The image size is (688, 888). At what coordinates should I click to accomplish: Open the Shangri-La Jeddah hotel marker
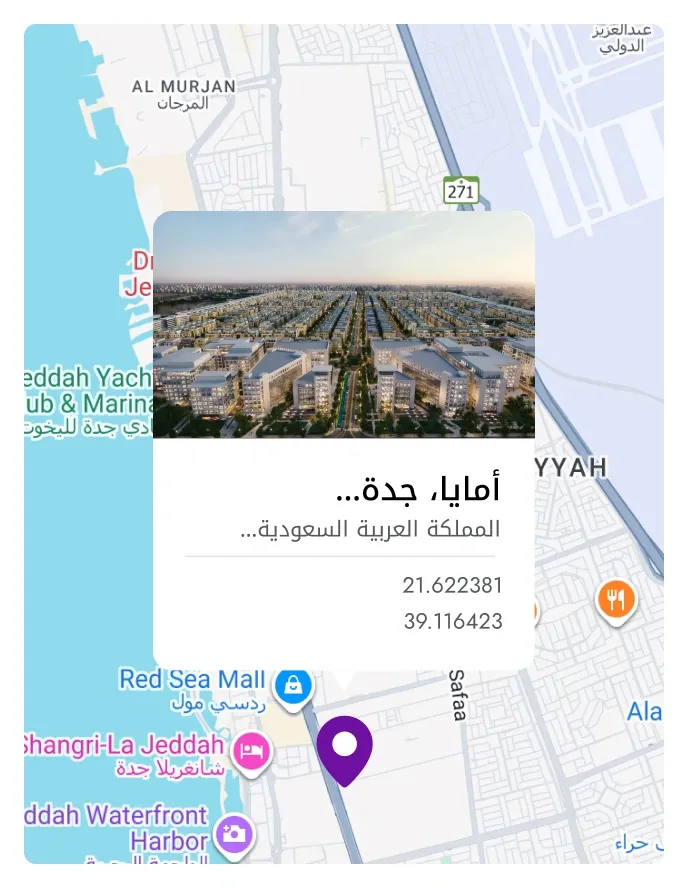252,751
